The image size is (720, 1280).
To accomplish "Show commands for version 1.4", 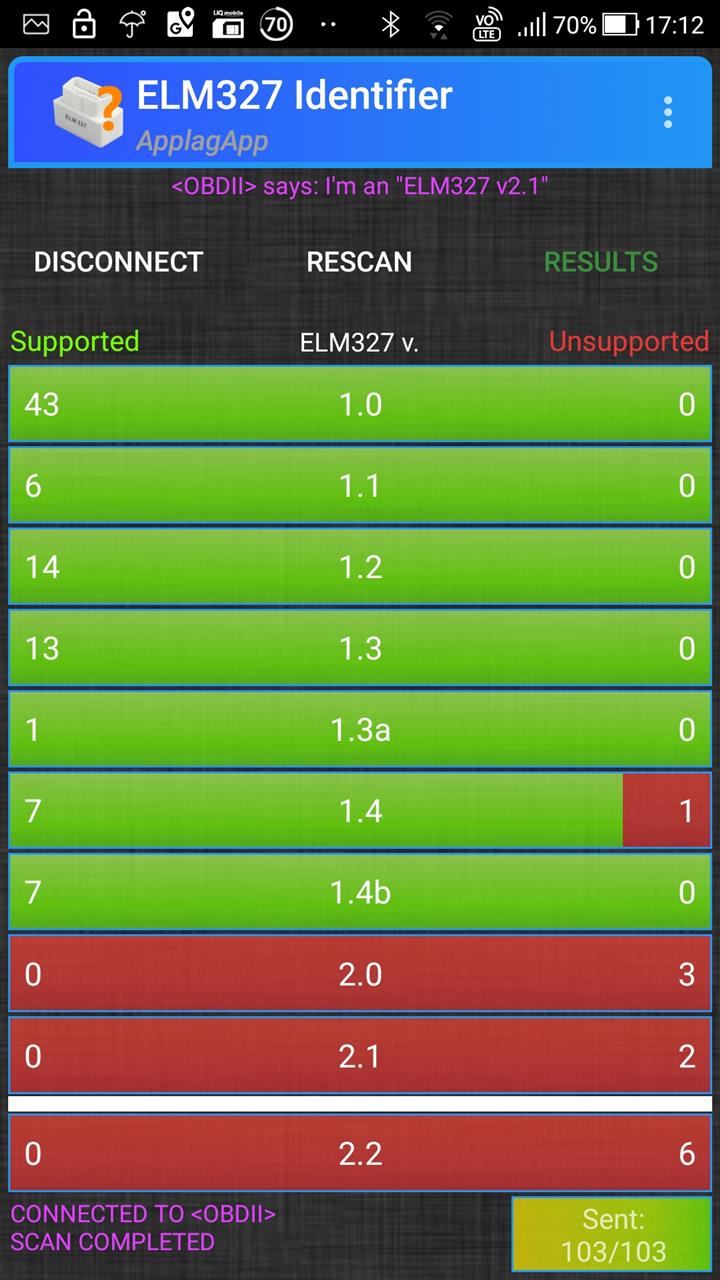I will [360, 810].
